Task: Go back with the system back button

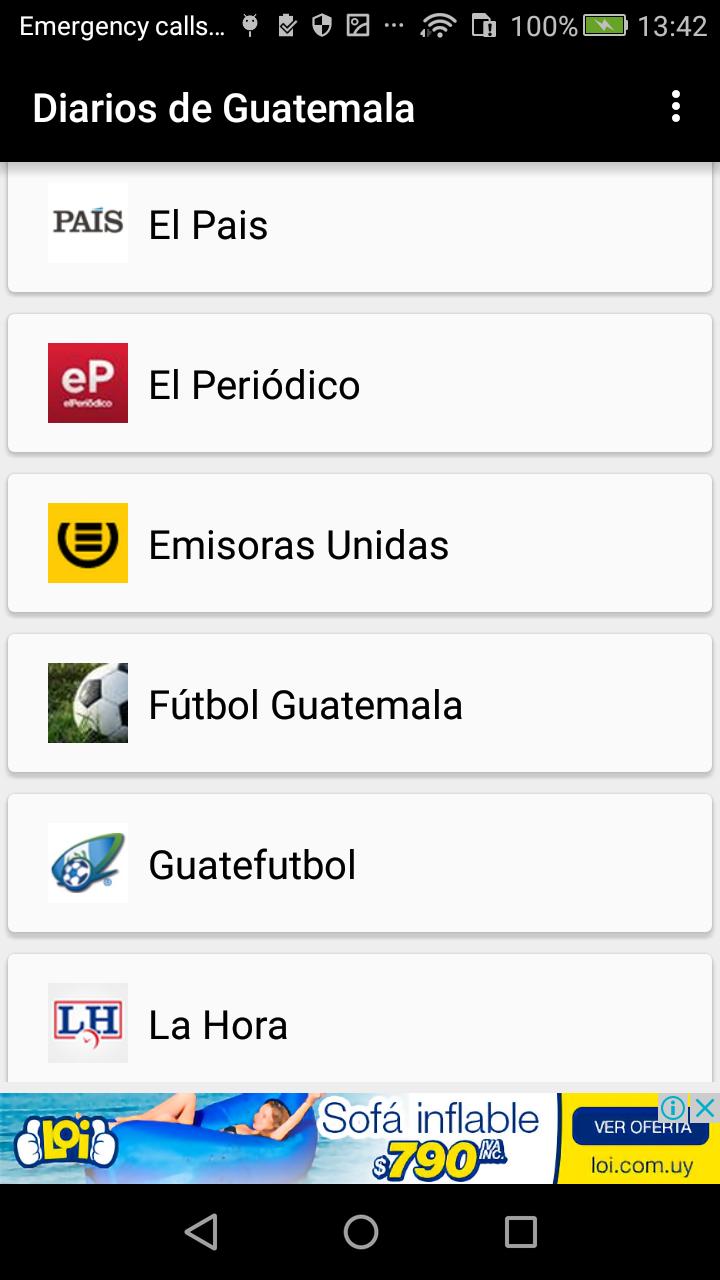Action: [x=201, y=1232]
